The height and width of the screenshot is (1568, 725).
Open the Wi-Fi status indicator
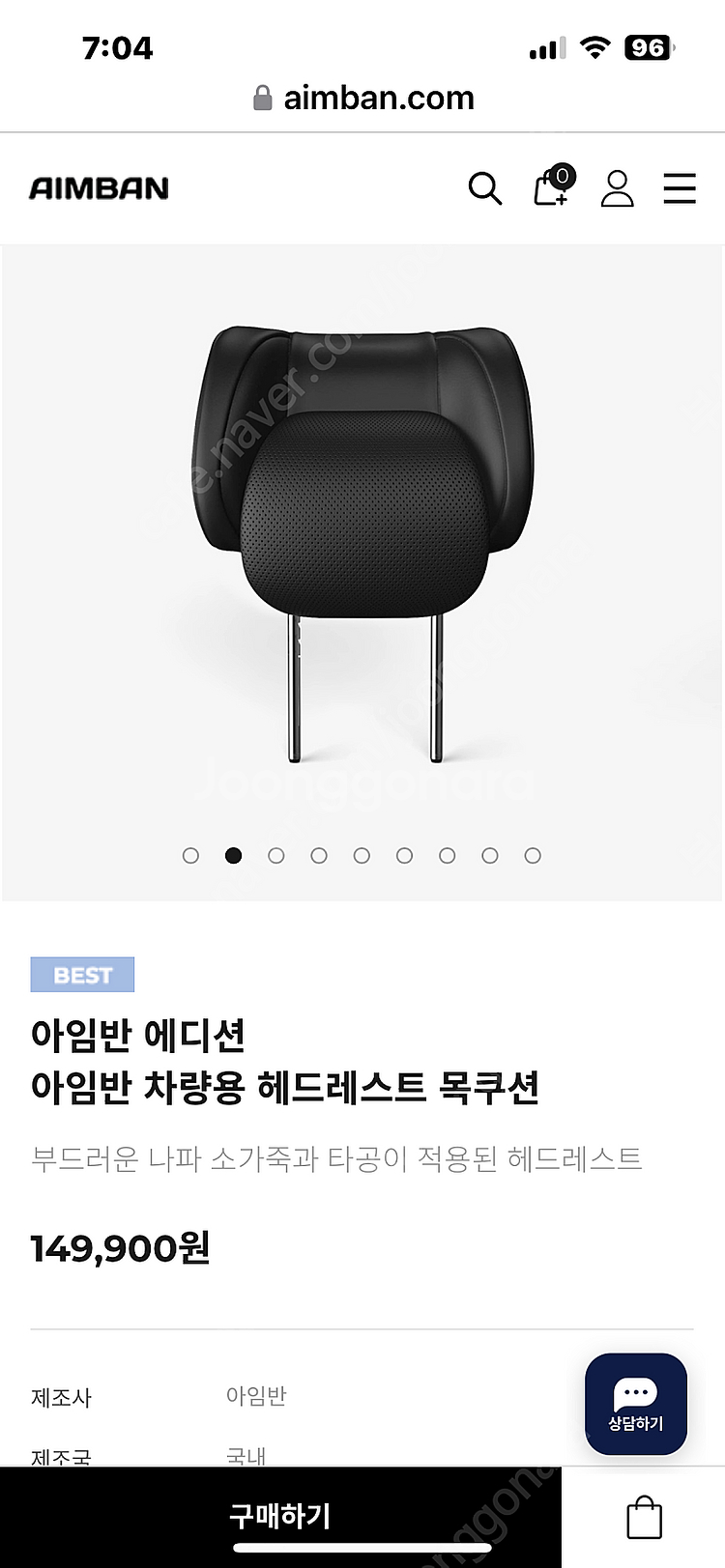595,44
